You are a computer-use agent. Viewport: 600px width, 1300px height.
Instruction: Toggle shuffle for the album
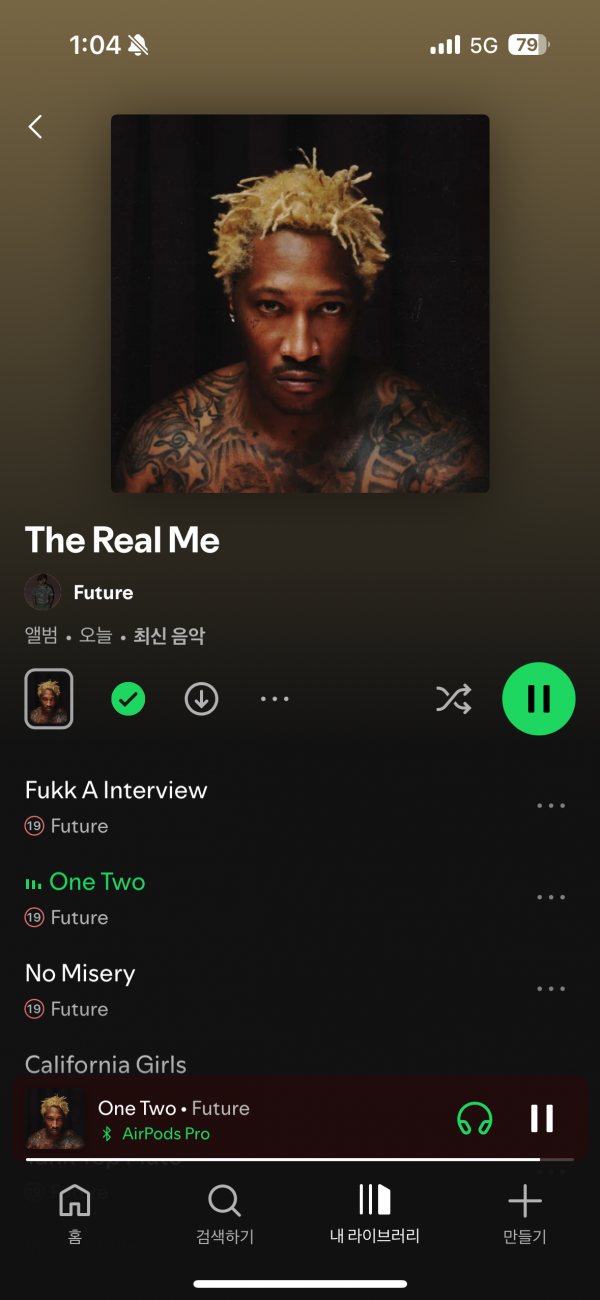click(453, 699)
